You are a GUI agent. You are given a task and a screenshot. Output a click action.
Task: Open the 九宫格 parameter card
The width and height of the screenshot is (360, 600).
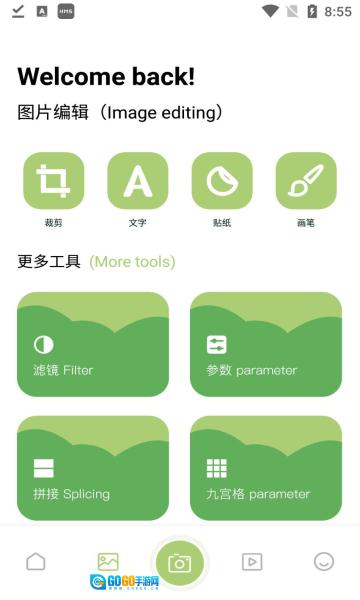[x=266, y=468]
